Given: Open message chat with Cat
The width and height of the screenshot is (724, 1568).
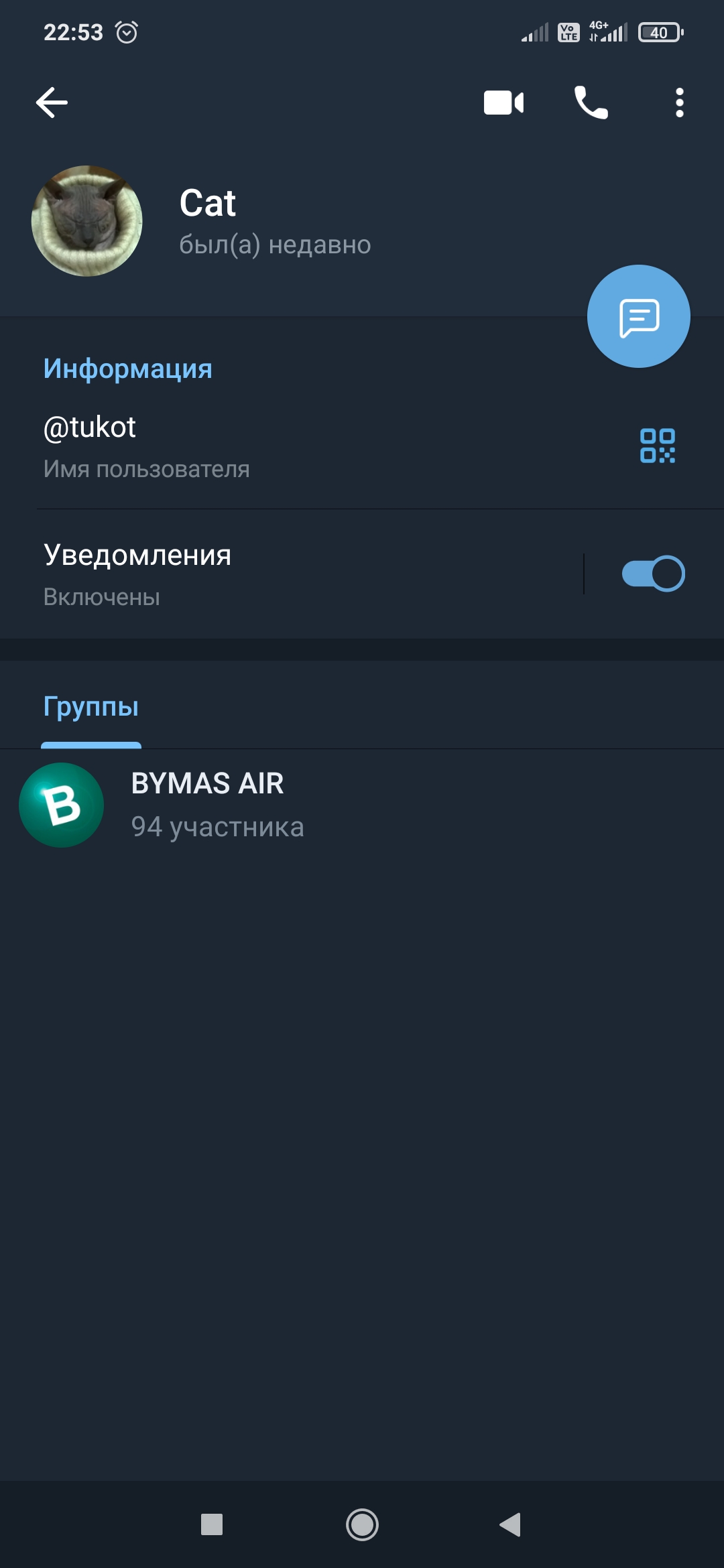Looking at the screenshot, I should pyautogui.click(x=638, y=316).
